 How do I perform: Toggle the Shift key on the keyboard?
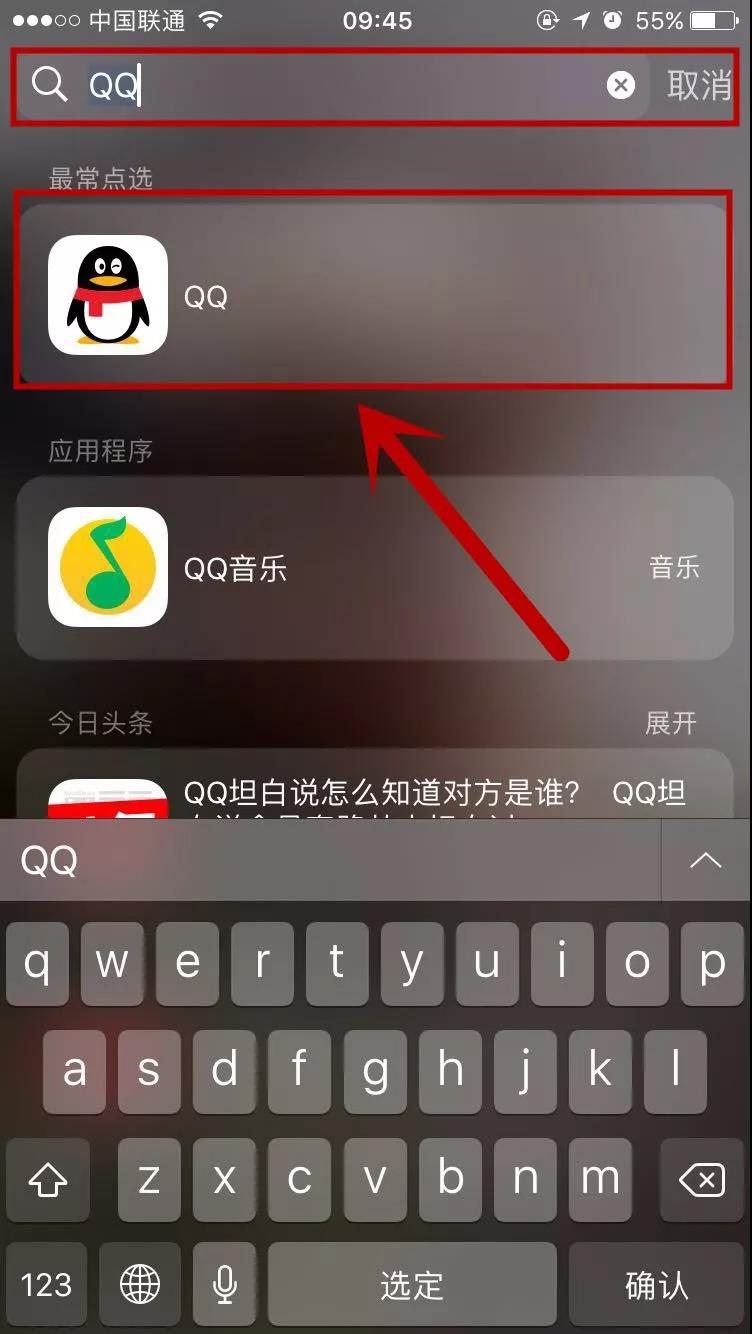point(47,1181)
